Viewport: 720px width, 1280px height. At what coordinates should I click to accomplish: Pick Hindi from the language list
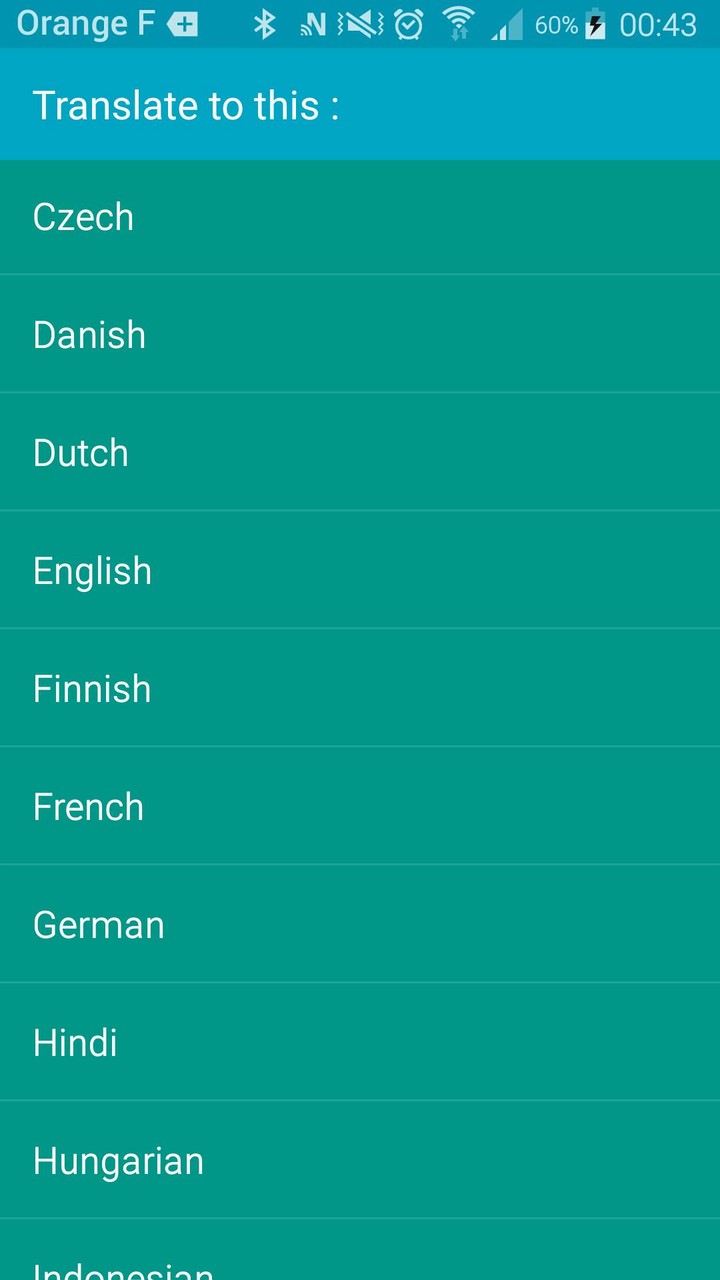(360, 1042)
